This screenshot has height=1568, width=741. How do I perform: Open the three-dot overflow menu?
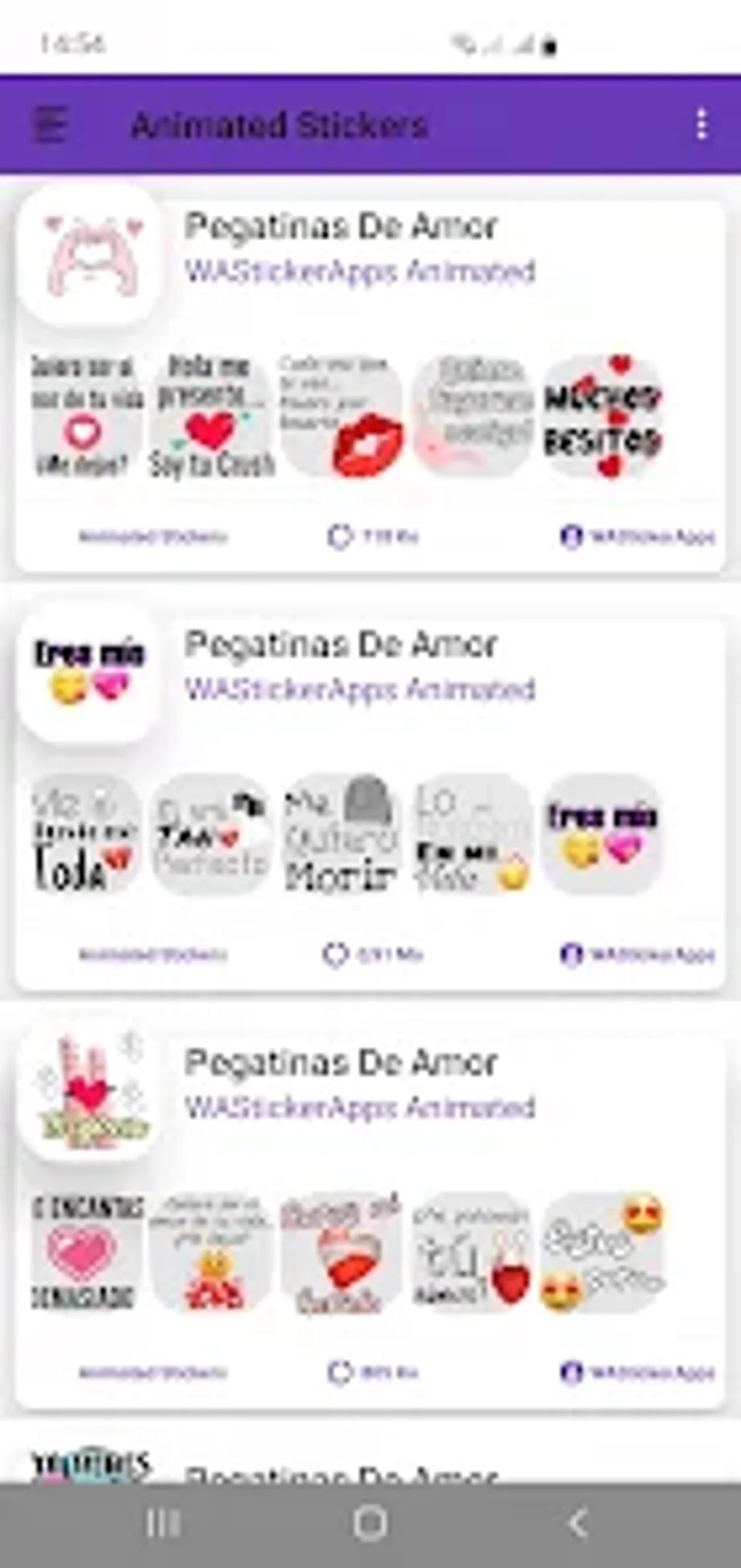tap(700, 125)
